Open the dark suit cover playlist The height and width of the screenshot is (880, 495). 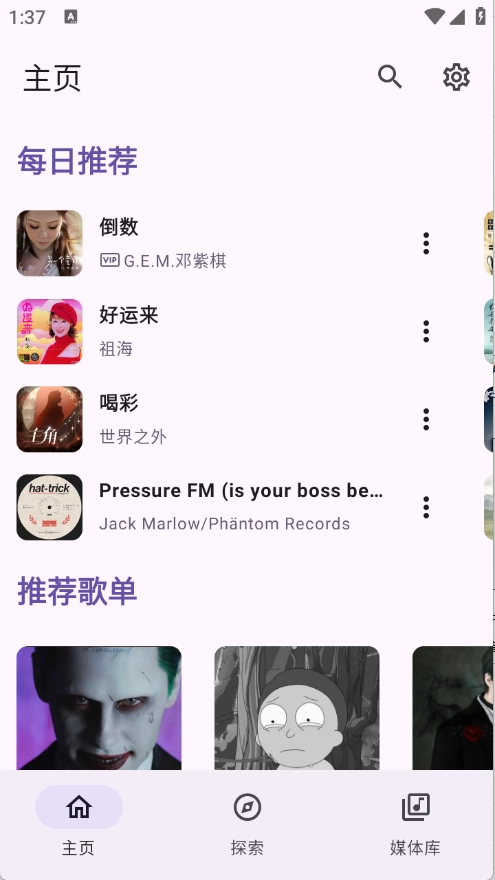453,708
